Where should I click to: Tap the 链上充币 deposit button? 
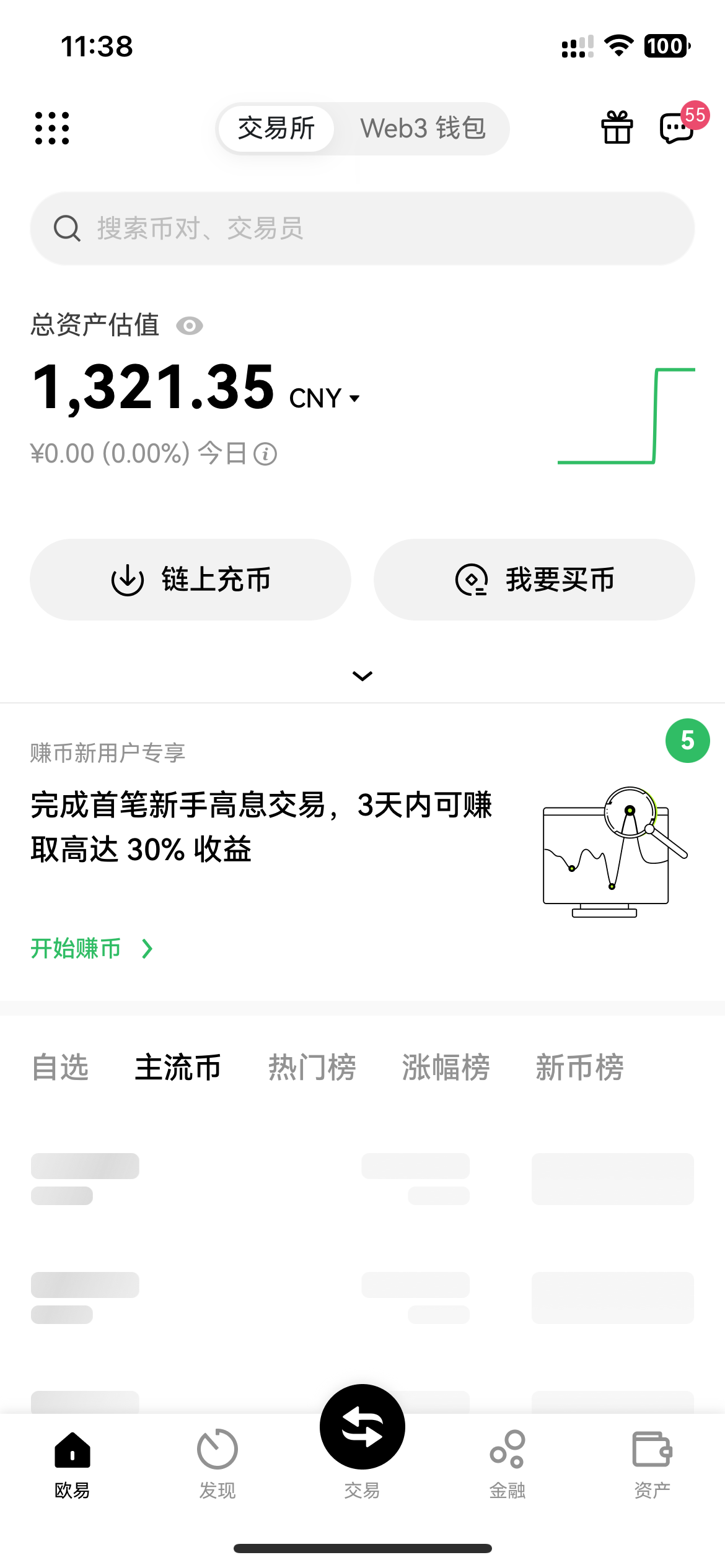click(x=190, y=580)
